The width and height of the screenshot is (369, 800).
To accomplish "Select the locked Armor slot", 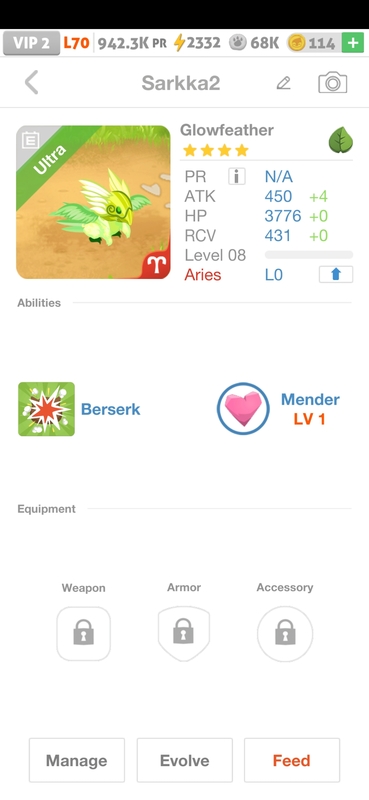I will pyautogui.click(x=184, y=633).
